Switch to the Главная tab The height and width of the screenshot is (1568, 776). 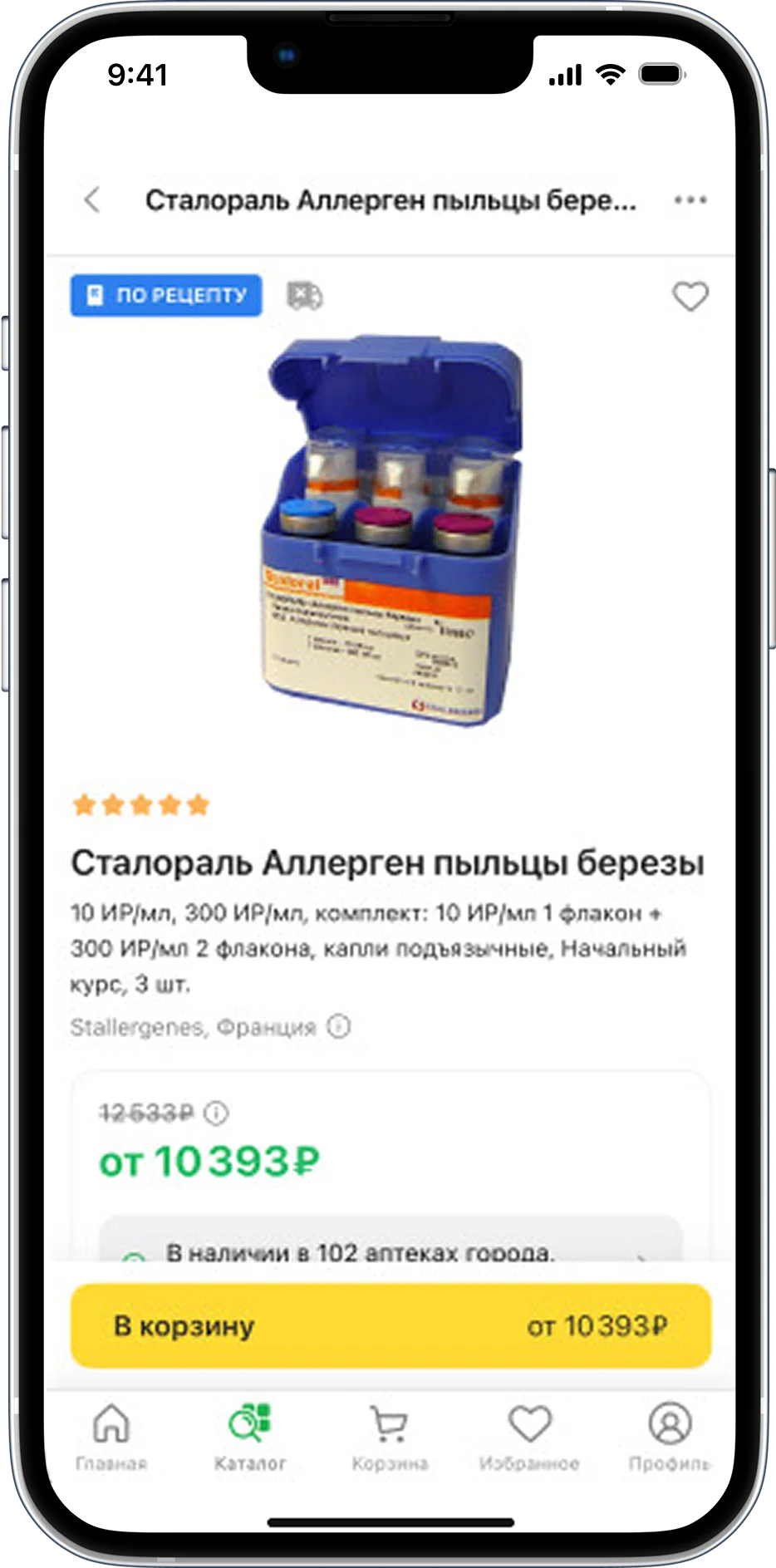111,1438
